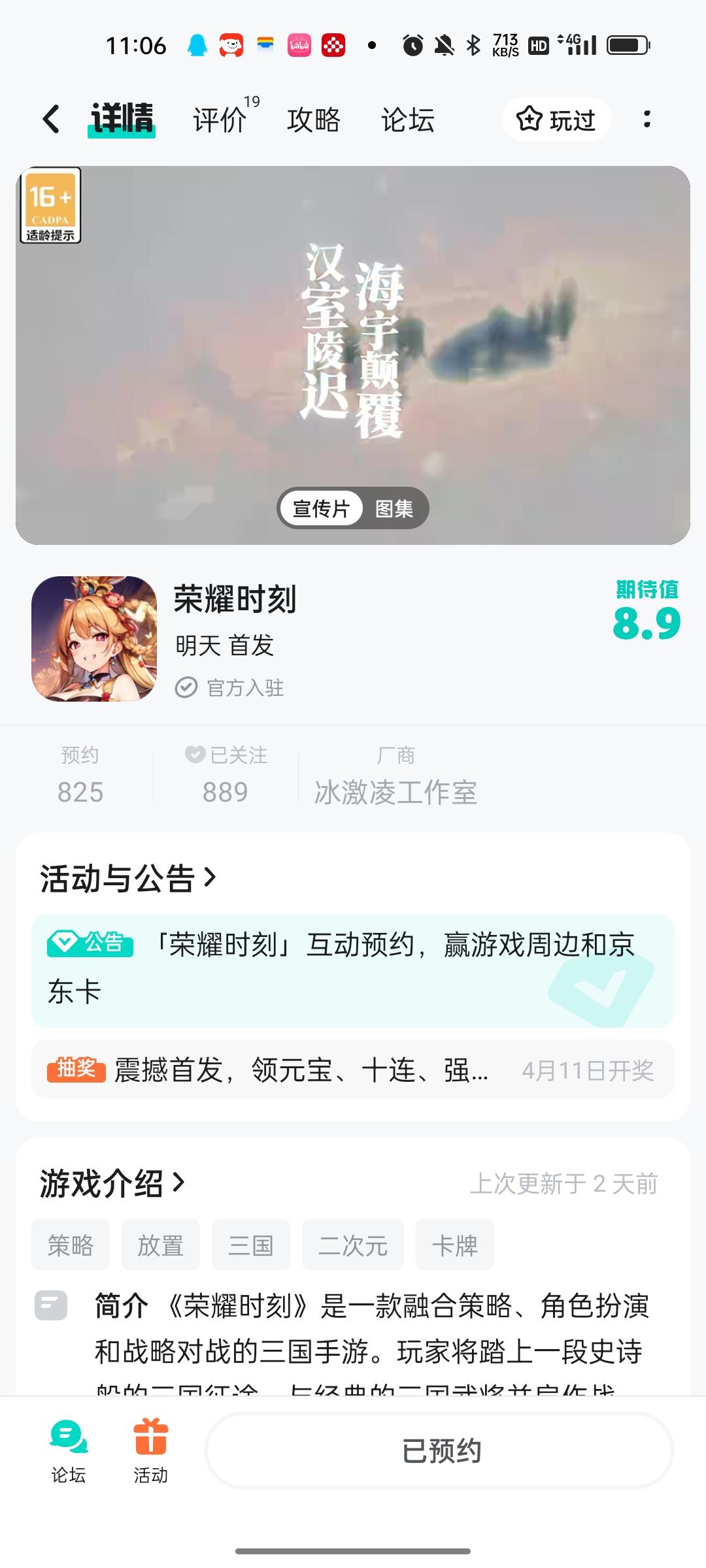Switch to the 攻略 tab
The height and width of the screenshot is (1568, 706).
[x=312, y=120]
